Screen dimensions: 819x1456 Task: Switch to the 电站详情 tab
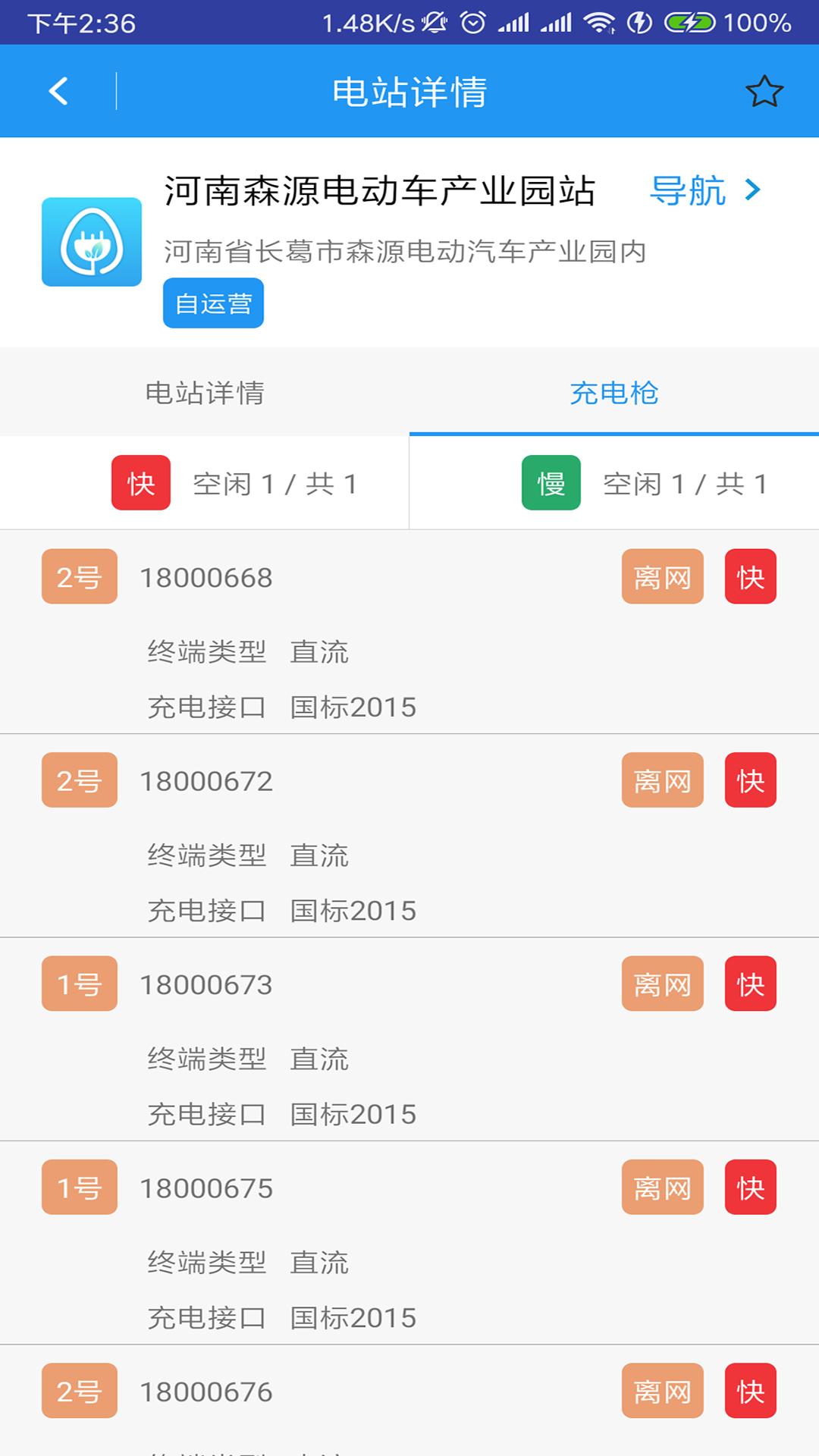tap(205, 393)
